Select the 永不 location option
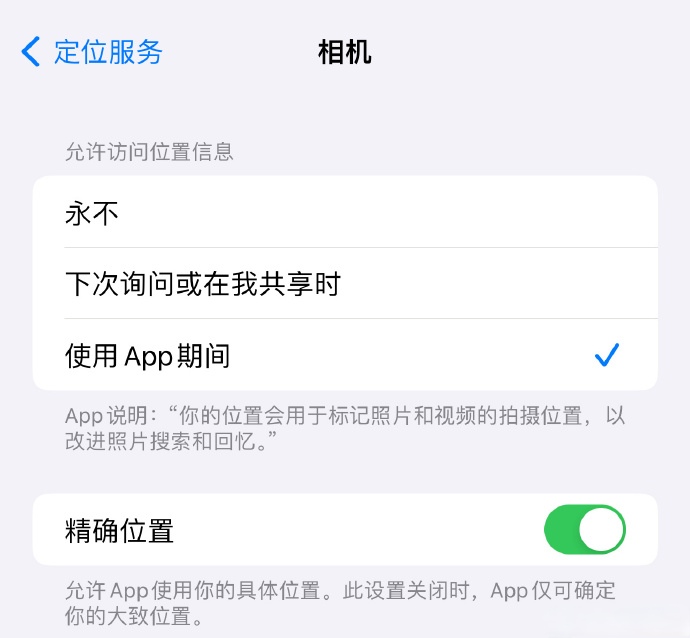The height and width of the screenshot is (638, 690). click(345, 213)
